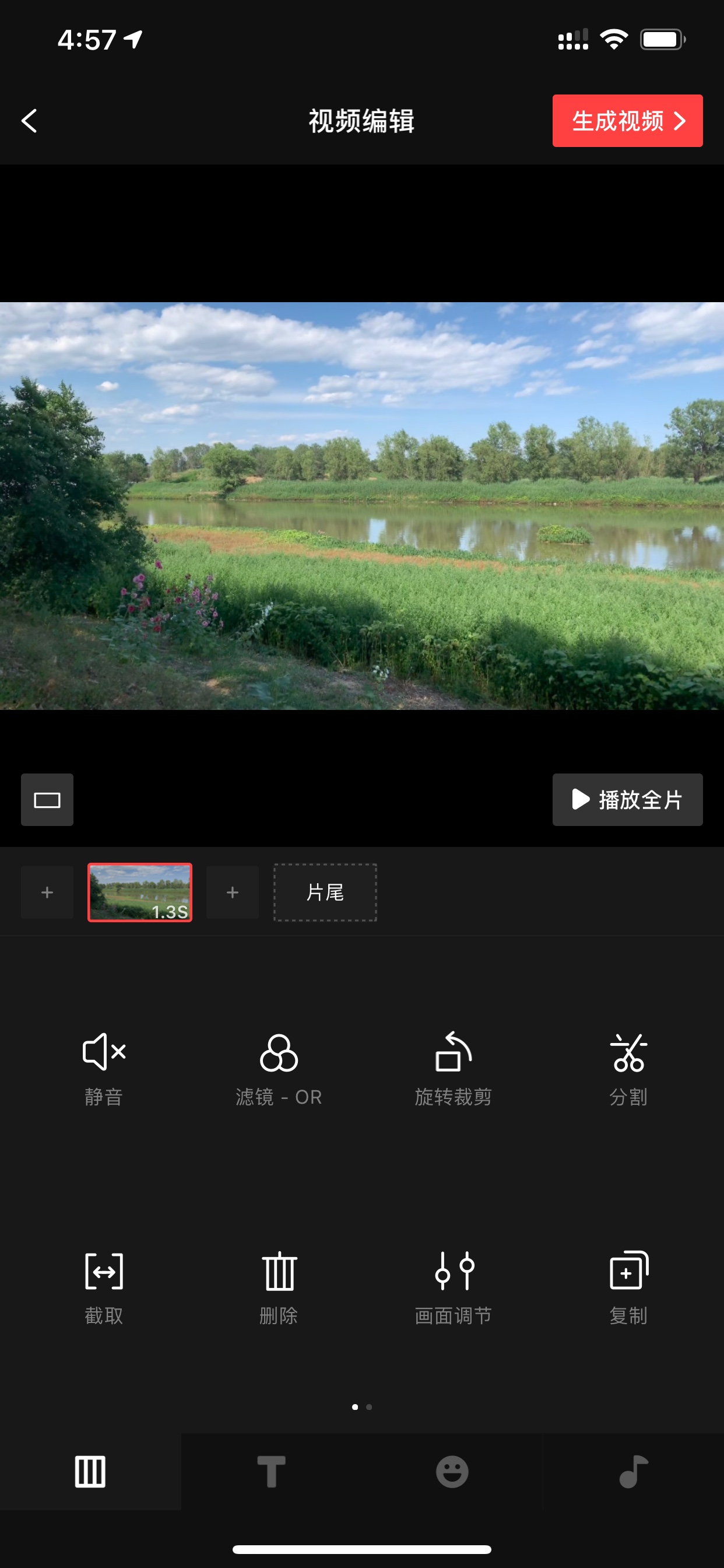The width and height of the screenshot is (724, 1568).
Task: Mute the clip with 静音
Action: click(x=104, y=1069)
